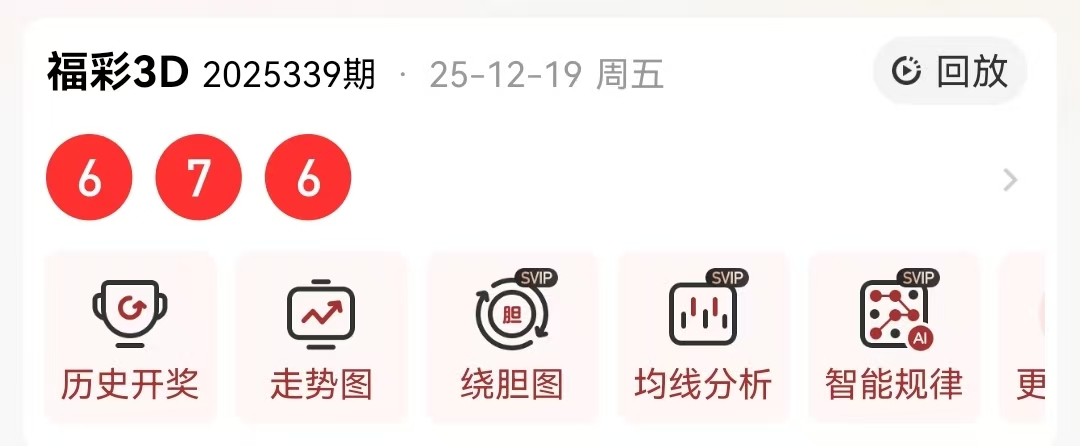Open 均线分析 moving average analysis
The width and height of the screenshot is (1080, 446).
click(703, 338)
